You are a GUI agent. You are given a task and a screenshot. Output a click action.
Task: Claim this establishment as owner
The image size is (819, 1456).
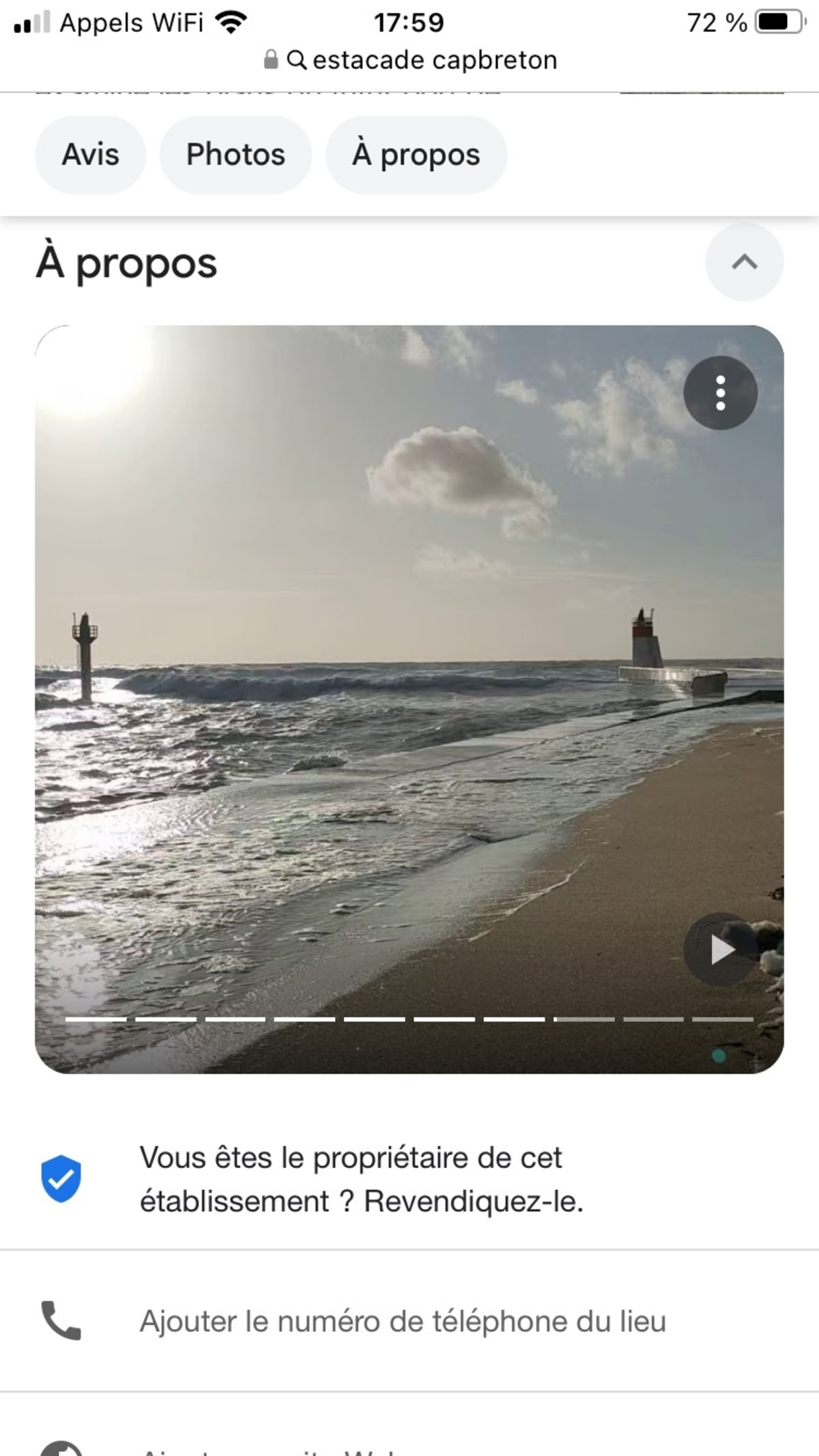pyautogui.click(x=361, y=1179)
